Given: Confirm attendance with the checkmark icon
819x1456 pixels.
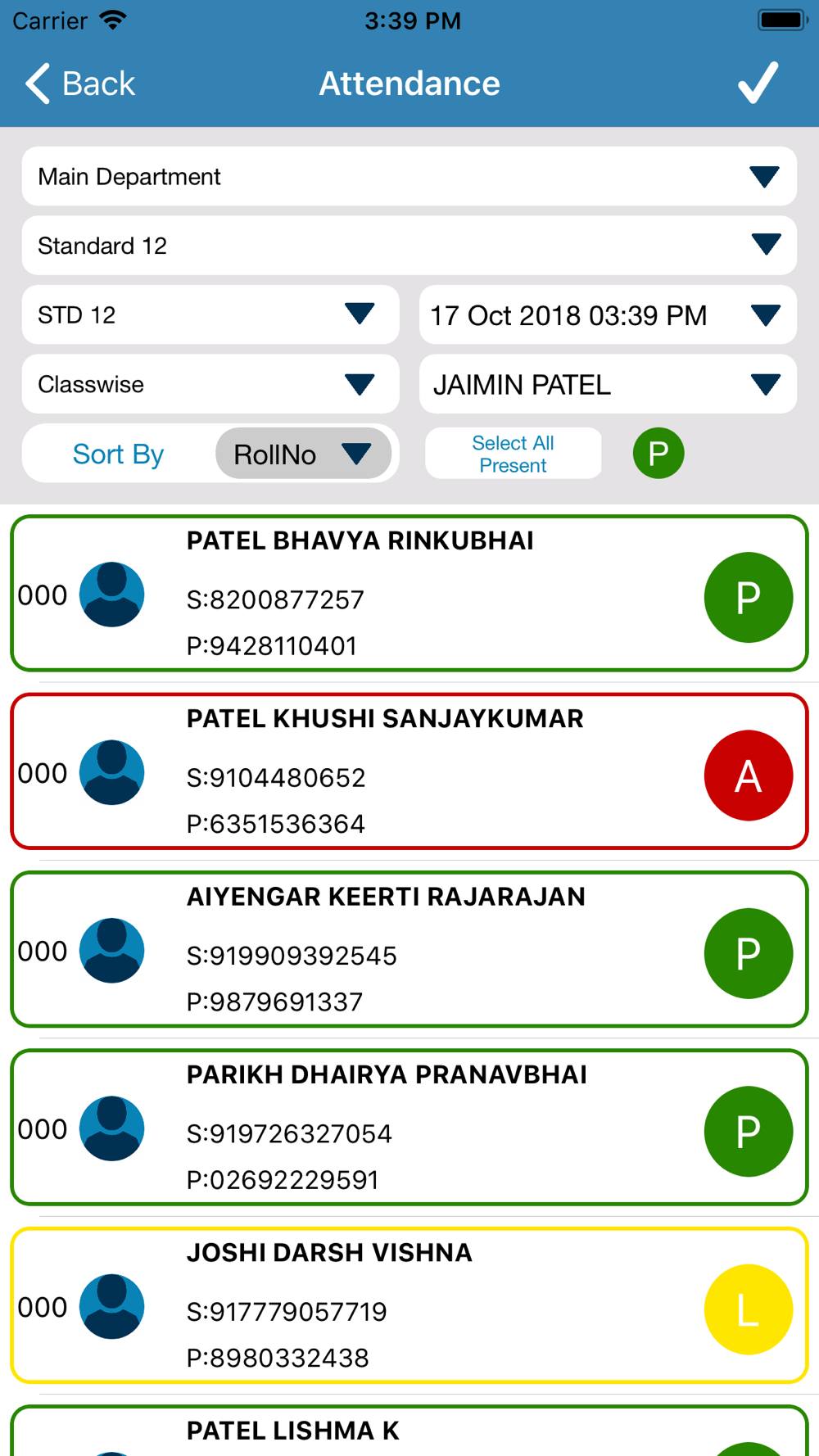Looking at the screenshot, I should 758,83.
